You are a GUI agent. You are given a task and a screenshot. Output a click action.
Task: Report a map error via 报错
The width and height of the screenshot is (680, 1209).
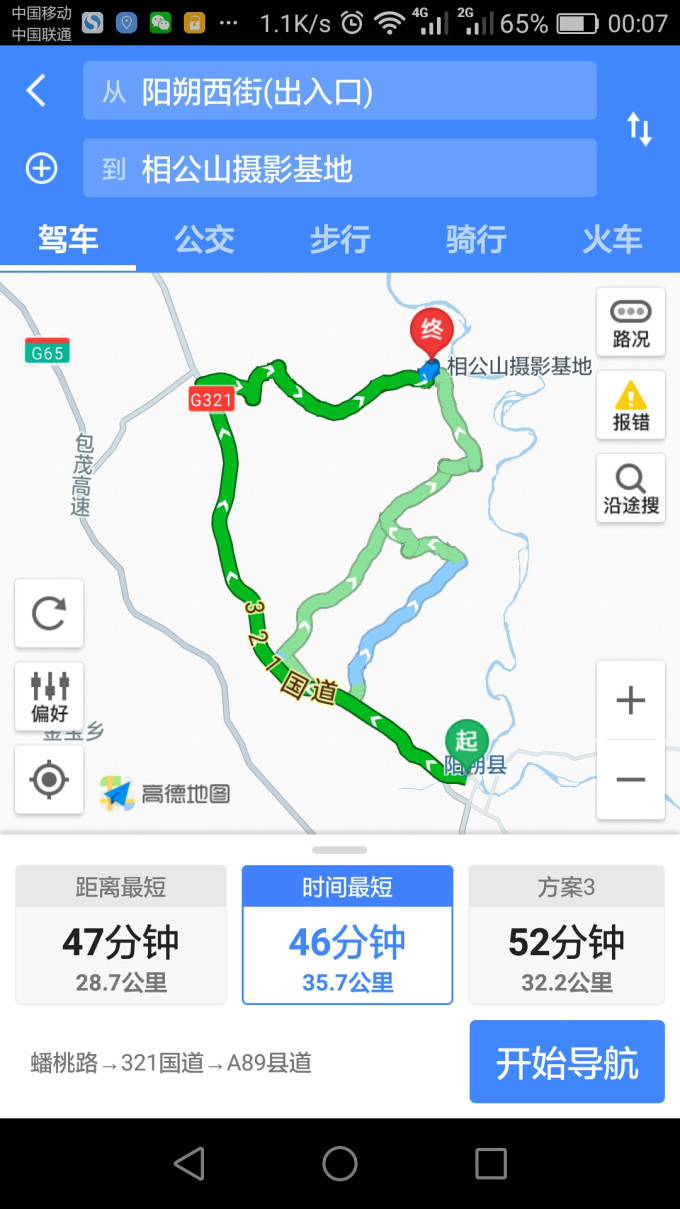(x=631, y=406)
